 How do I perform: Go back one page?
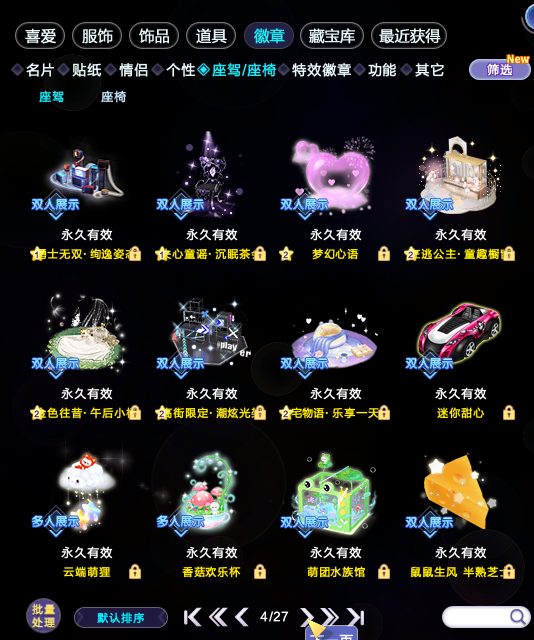(242, 617)
